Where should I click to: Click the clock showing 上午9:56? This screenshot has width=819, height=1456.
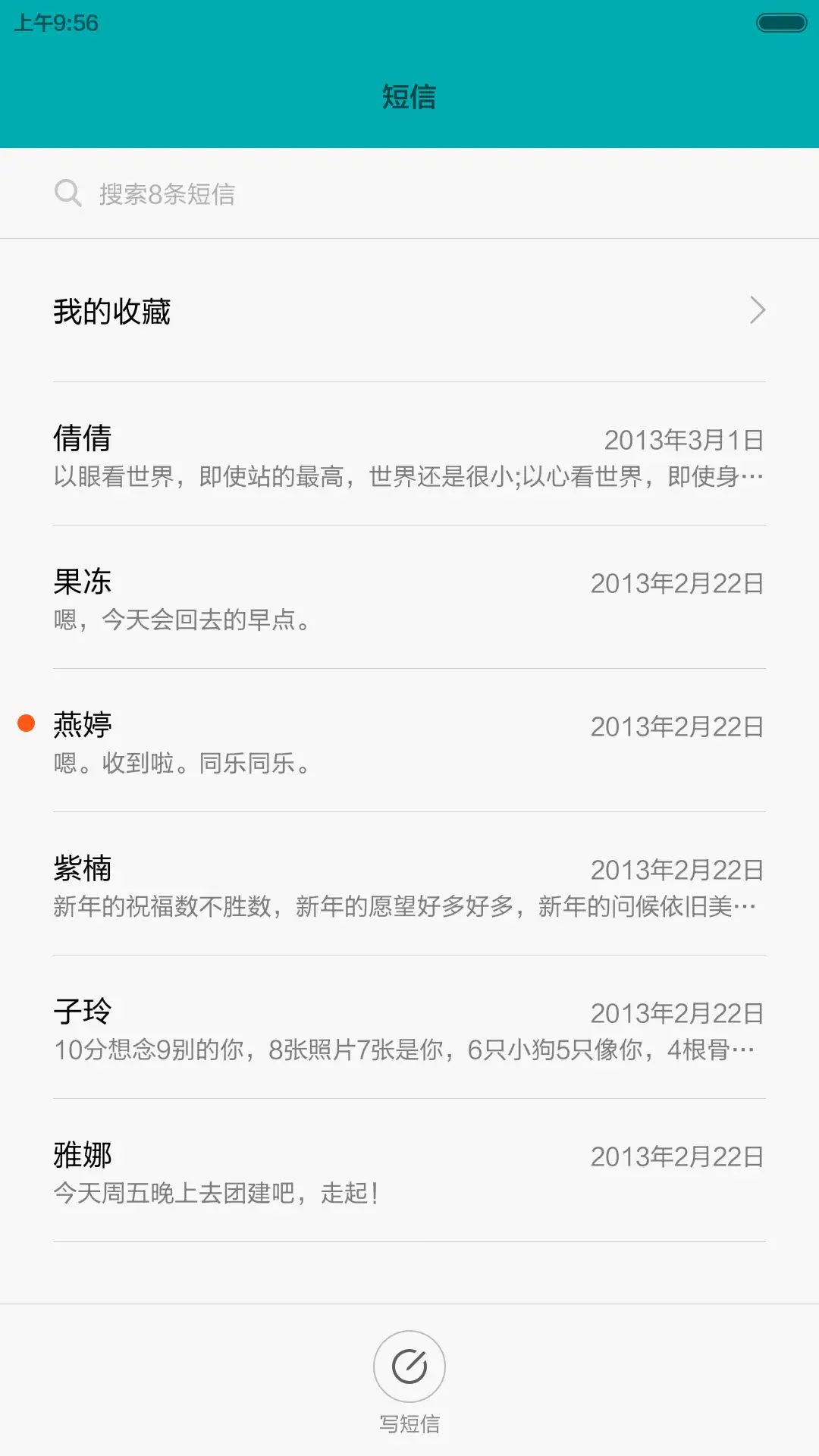coord(53,23)
